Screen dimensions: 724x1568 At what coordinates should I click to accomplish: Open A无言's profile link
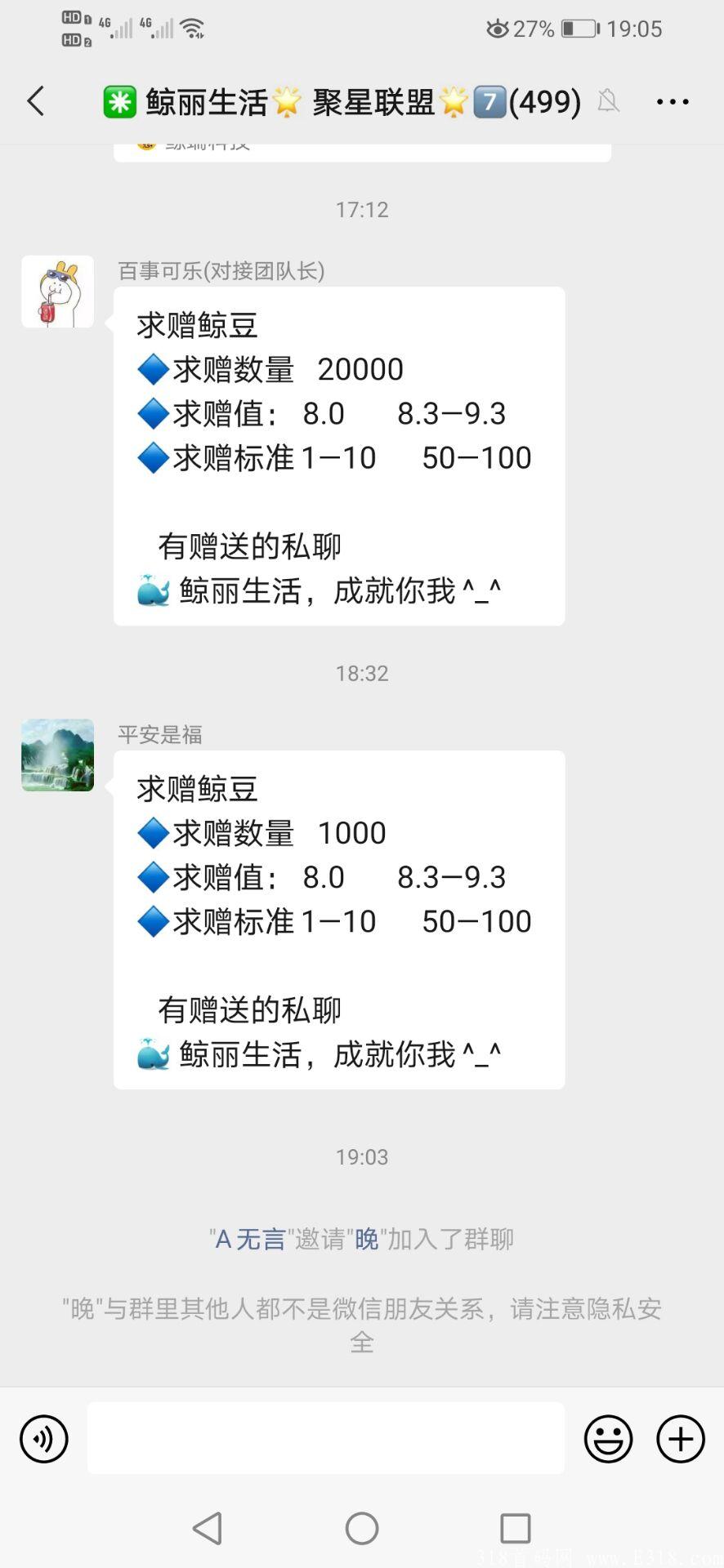click(x=249, y=1239)
